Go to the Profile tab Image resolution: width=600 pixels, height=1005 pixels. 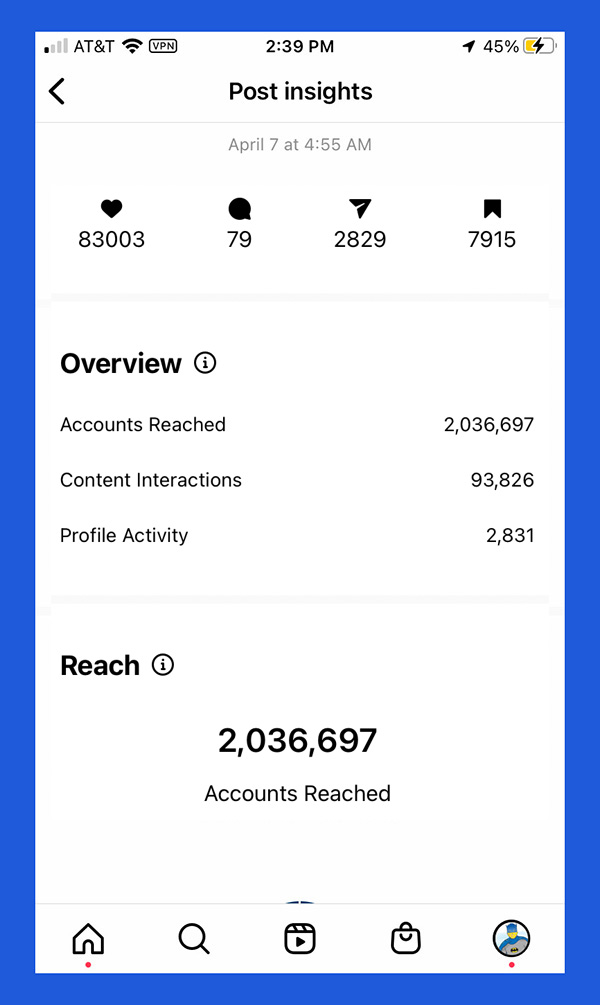511,939
